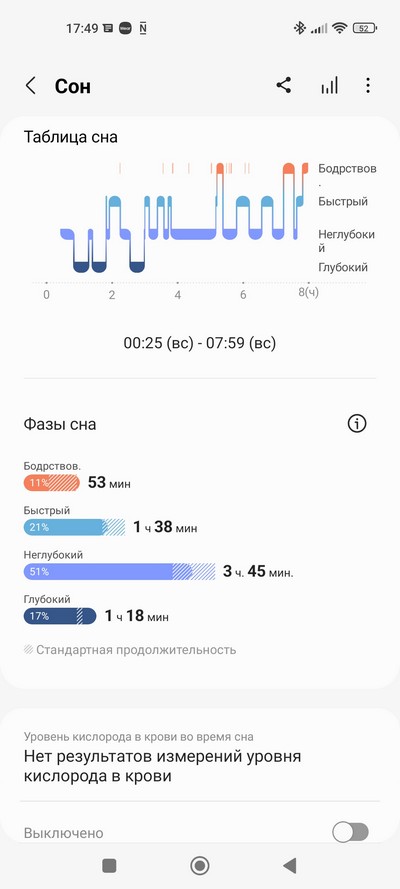Open the three-dot overflow menu
Viewport: 400px width, 889px height.
click(368, 86)
